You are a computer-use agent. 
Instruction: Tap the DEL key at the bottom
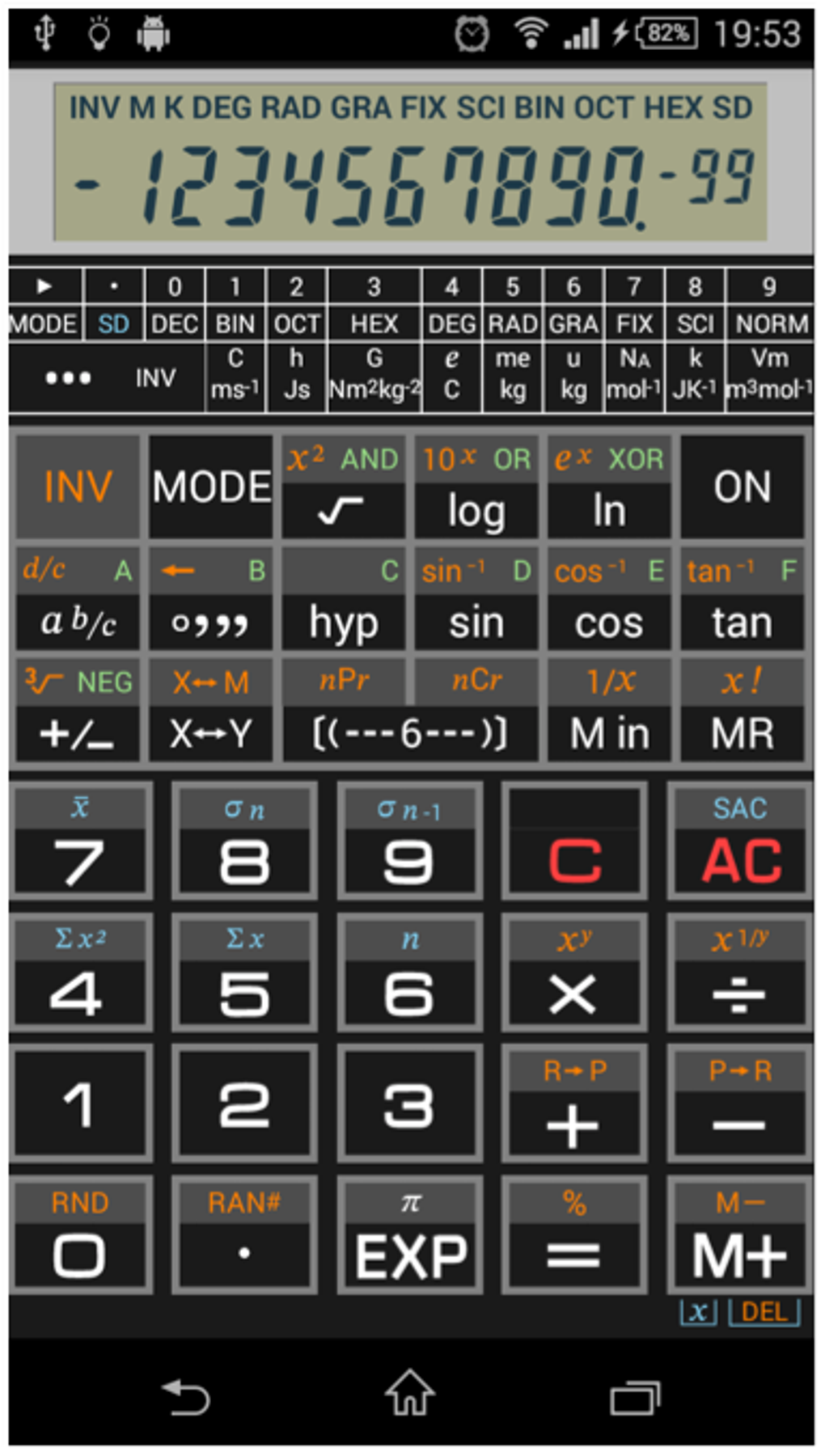pyautogui.click(x=764, y=1311)
